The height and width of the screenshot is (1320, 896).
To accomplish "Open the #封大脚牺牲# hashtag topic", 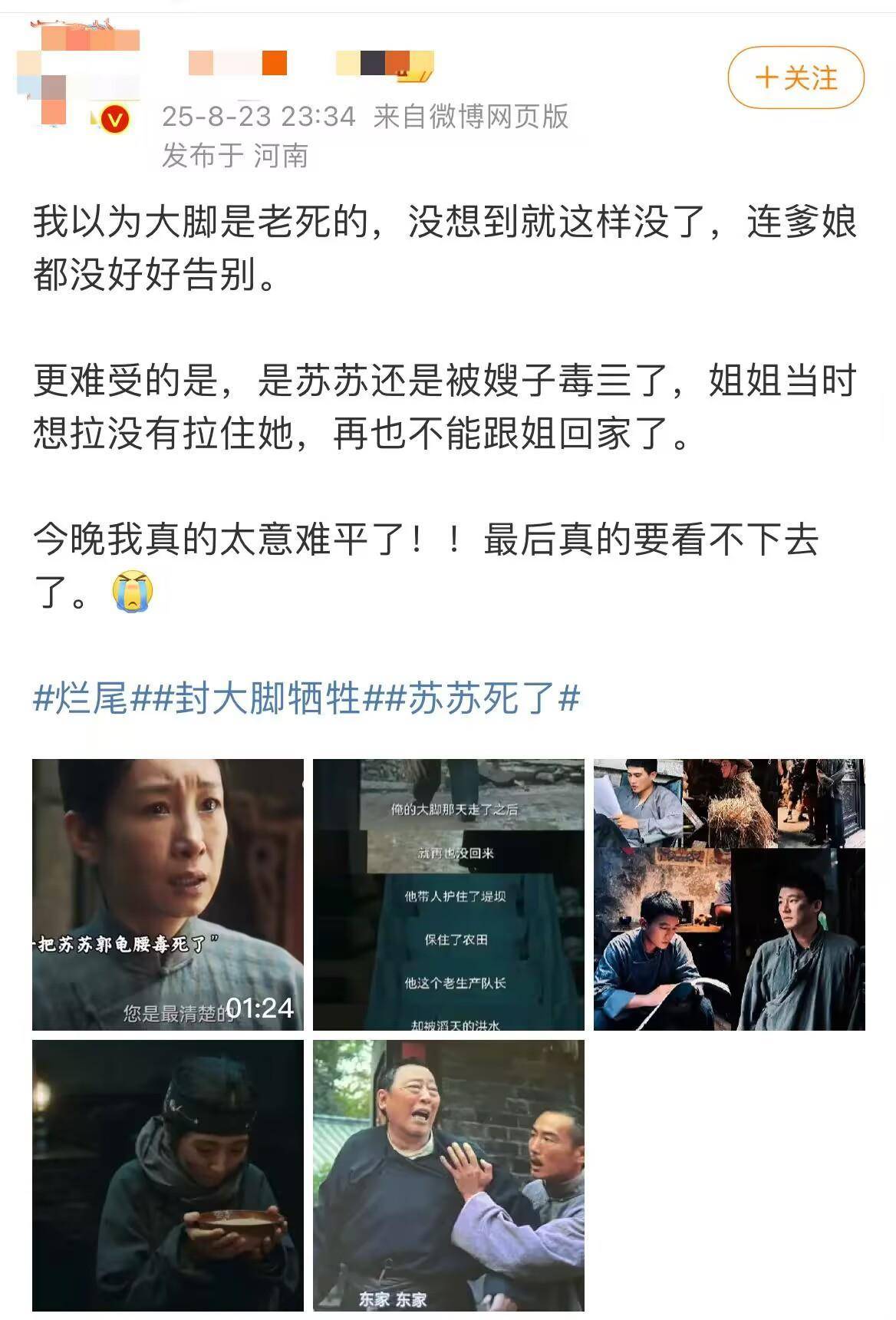I will click(x=268, y=698).
